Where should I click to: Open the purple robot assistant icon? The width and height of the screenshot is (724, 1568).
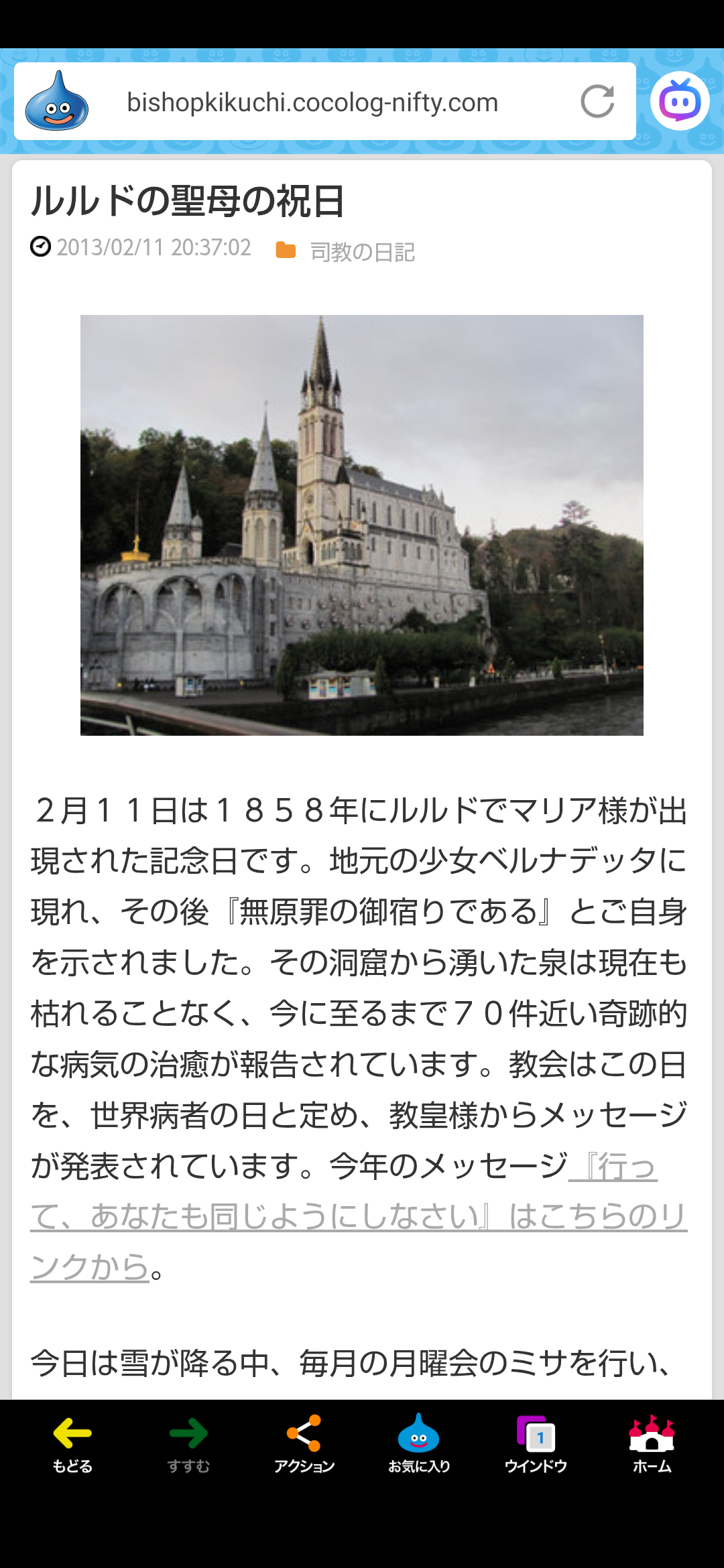pyautogui.click(x=680, y=101)
